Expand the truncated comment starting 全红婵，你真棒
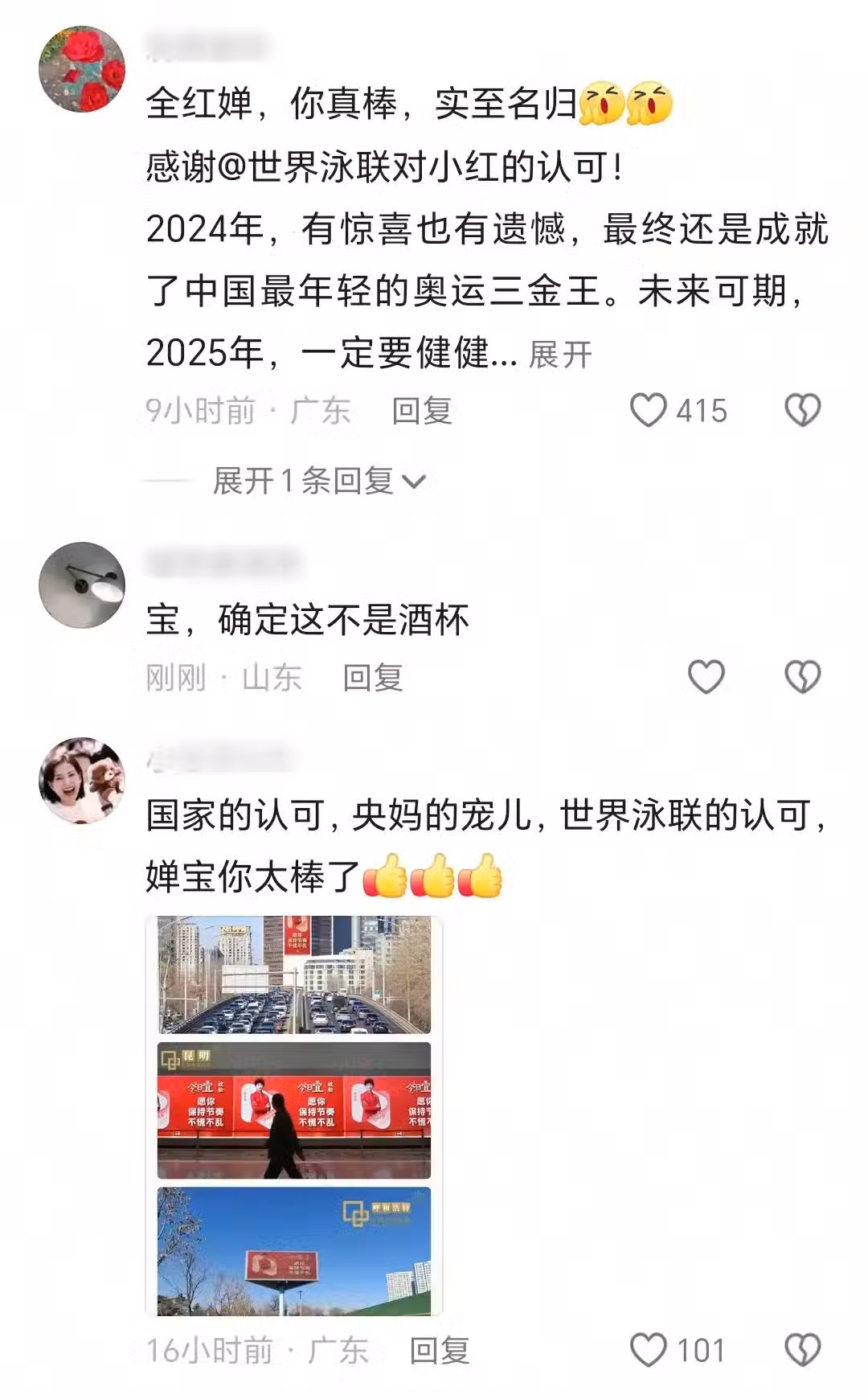868x1399 pixels. tap(560, 355)
